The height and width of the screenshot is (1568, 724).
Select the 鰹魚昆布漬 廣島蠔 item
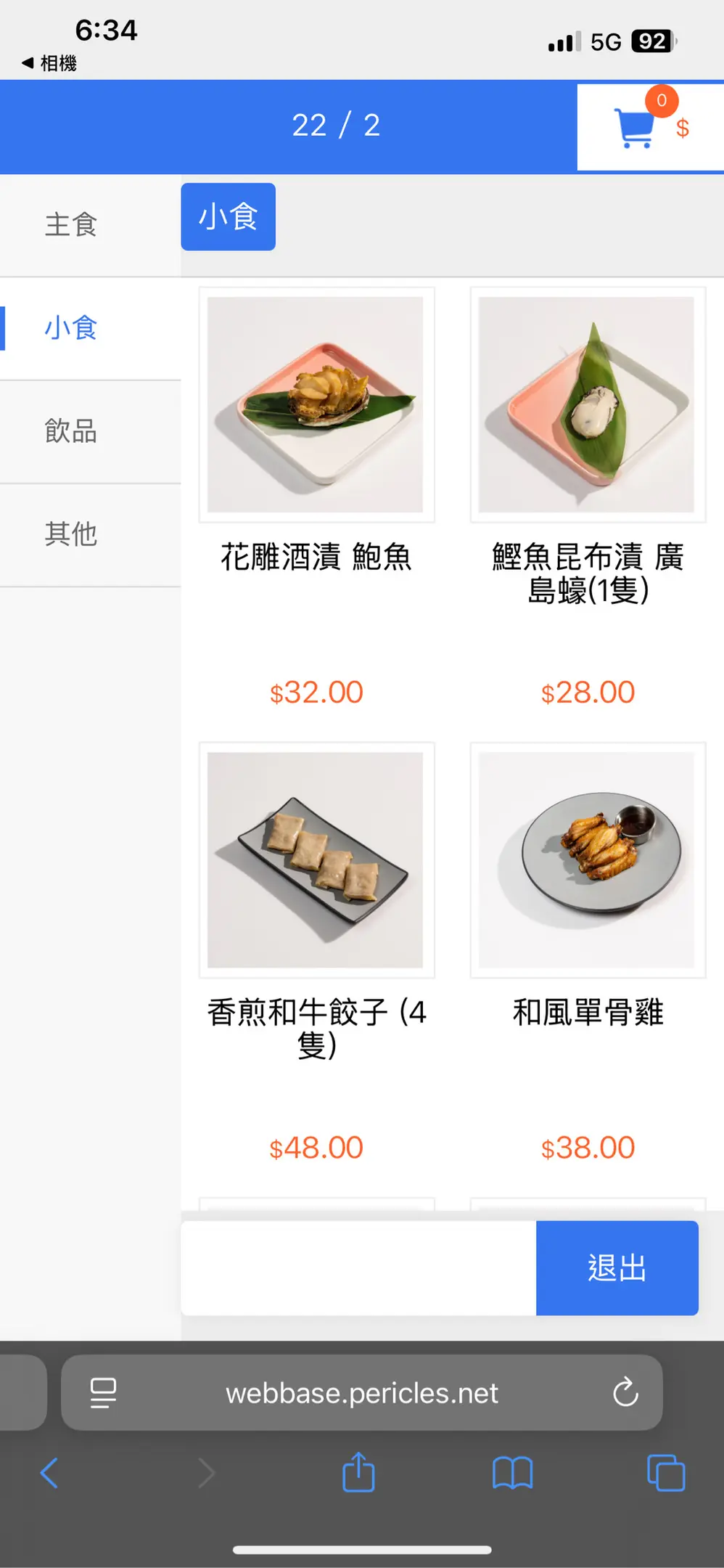[x=587, y=404]
